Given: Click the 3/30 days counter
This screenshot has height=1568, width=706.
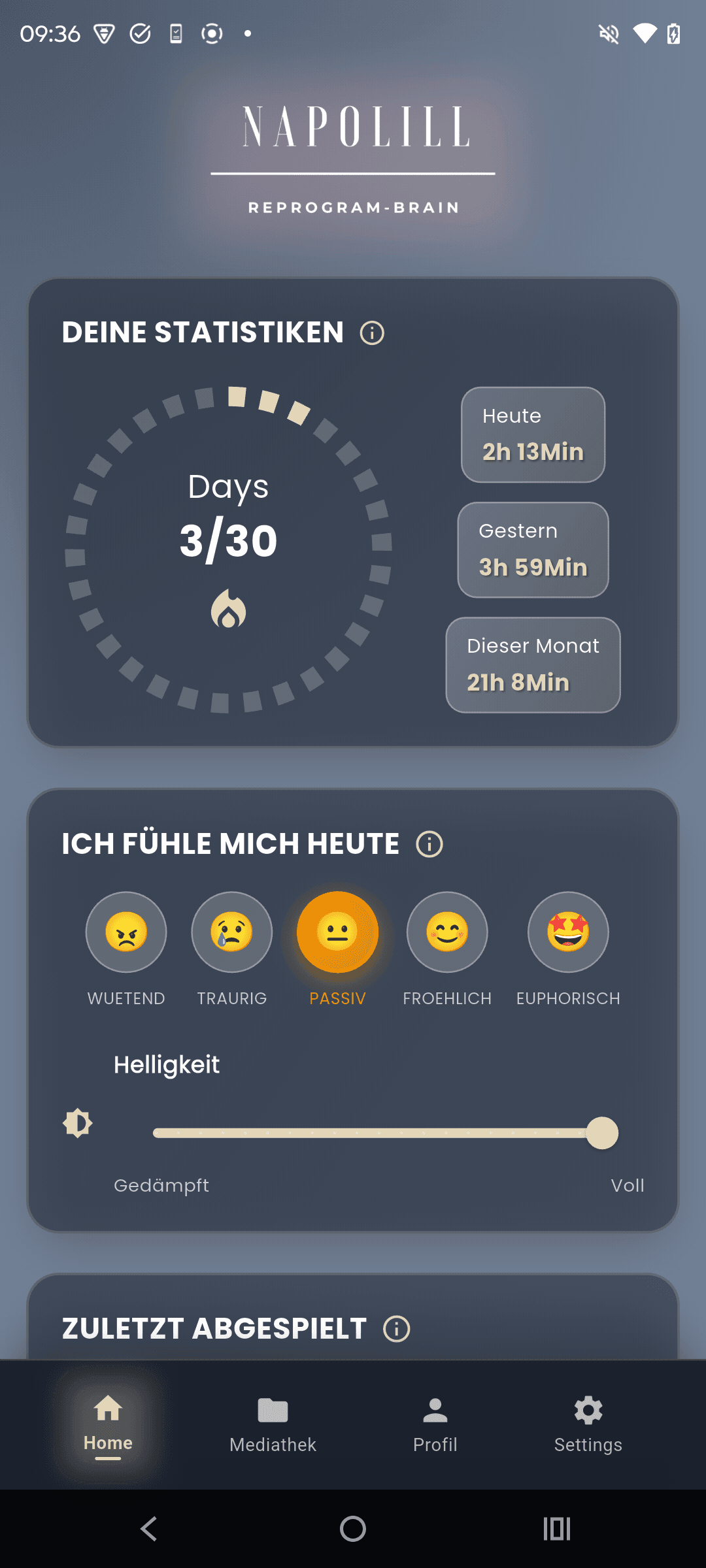Looking at the screenshot, I should point(229,538).
